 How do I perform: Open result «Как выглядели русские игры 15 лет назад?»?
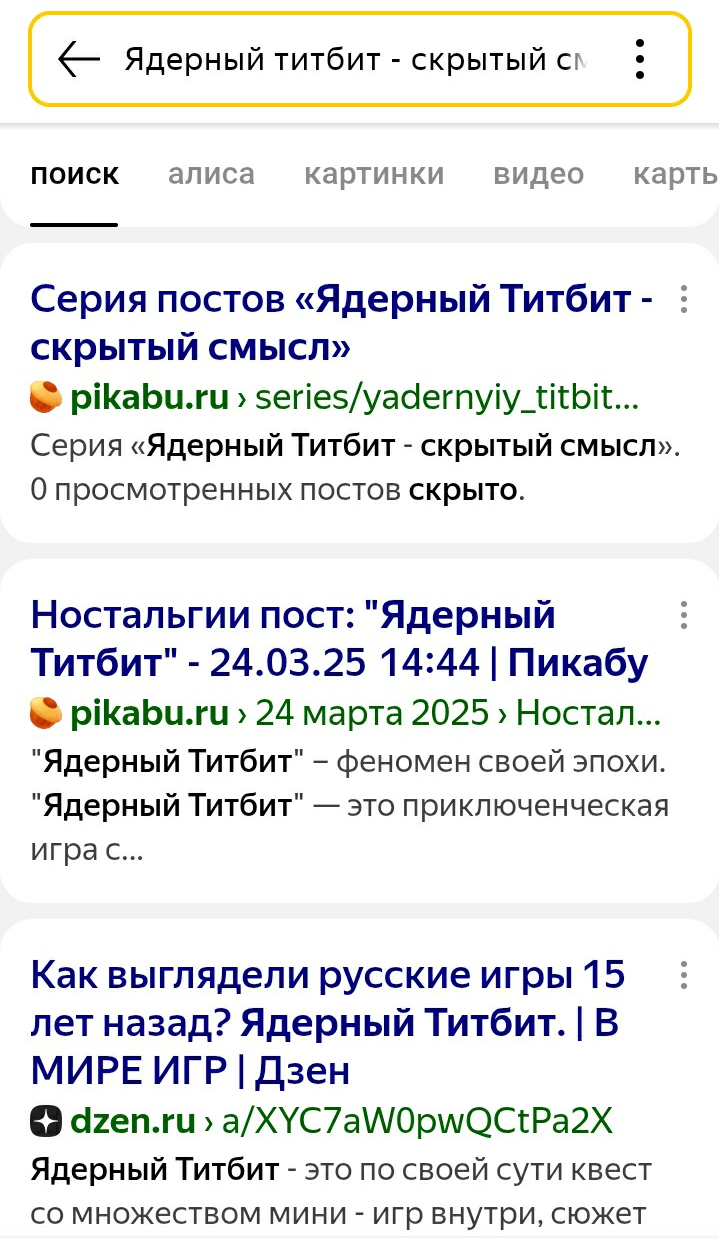coord(328,1022)
